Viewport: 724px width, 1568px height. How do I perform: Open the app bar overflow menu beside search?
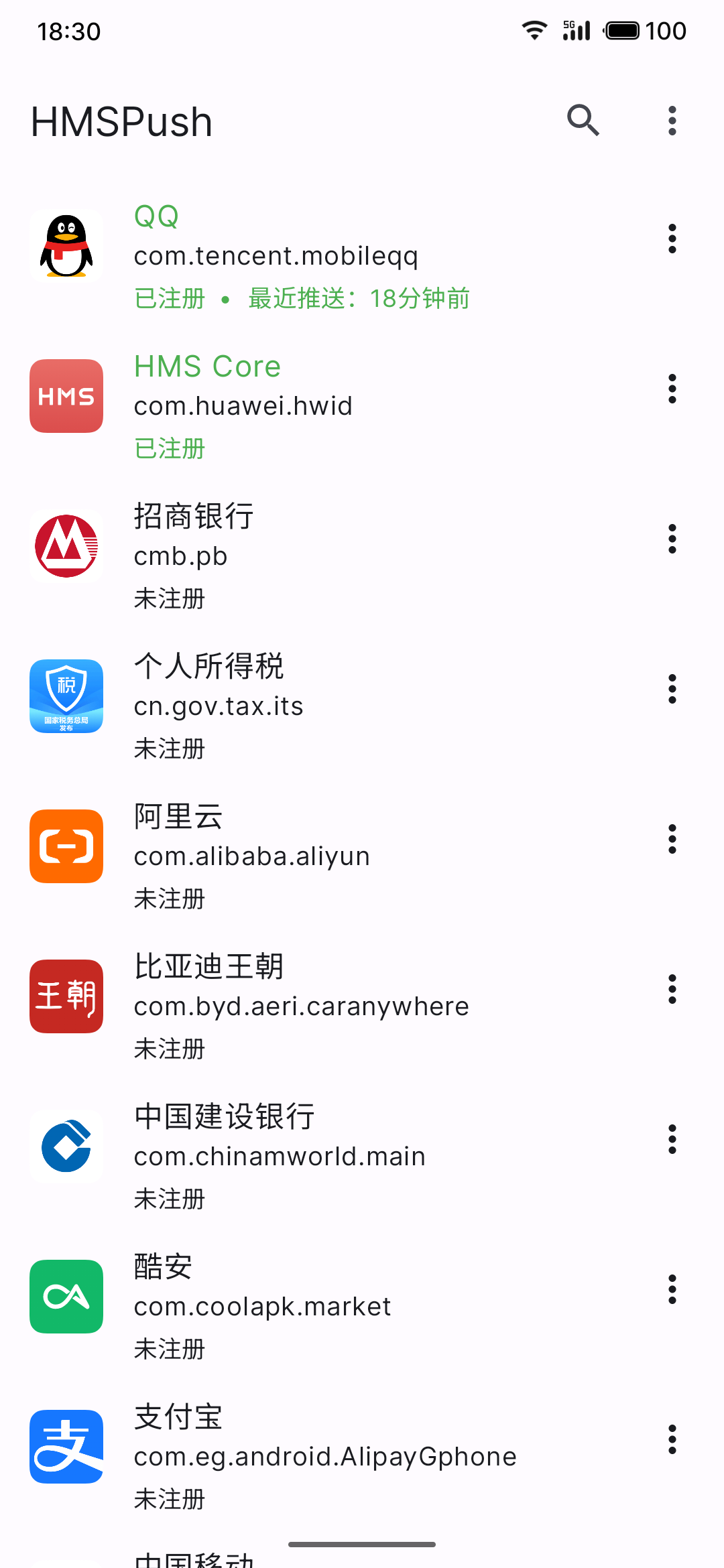(x=672, y=121)
